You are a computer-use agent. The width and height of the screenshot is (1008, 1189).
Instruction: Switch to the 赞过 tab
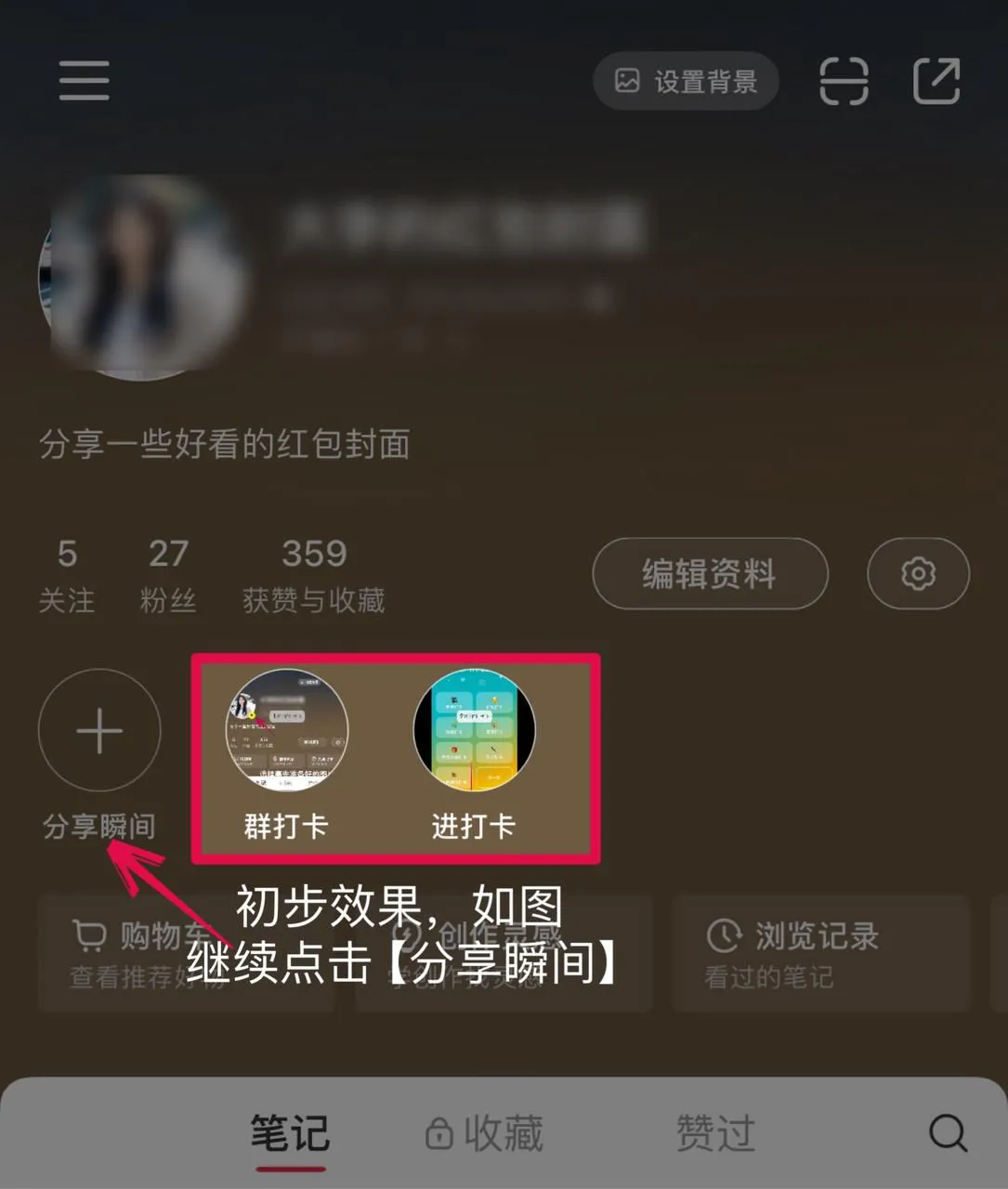pos(714,1134)
